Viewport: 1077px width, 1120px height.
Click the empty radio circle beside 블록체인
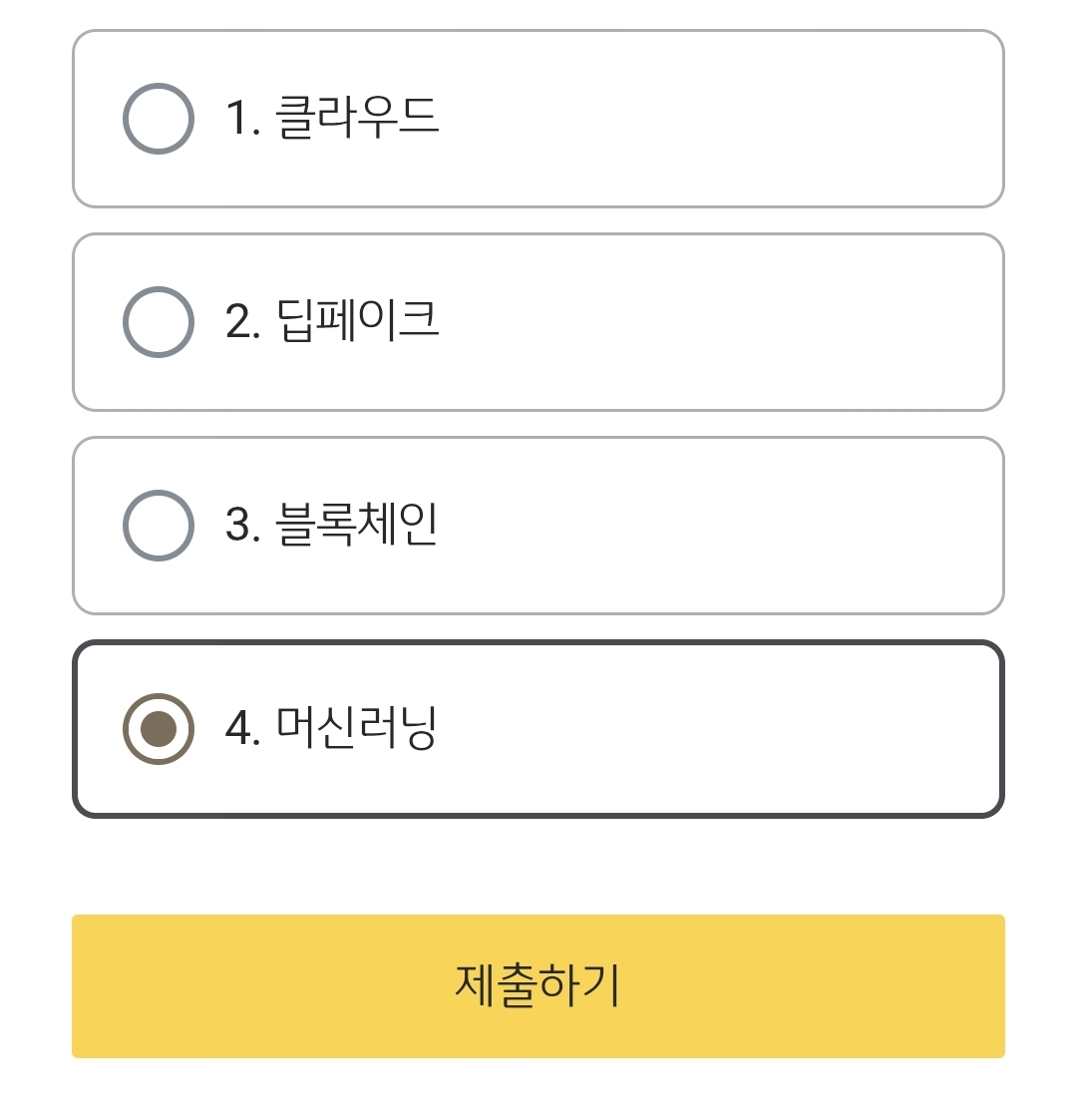pos(158,524)
